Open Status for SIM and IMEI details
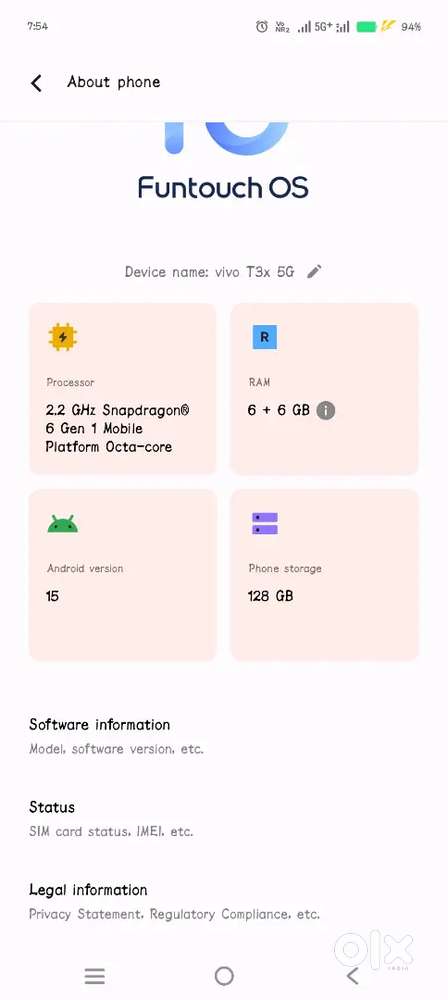The image size is (448, 1000). click(x=224, y=818)
